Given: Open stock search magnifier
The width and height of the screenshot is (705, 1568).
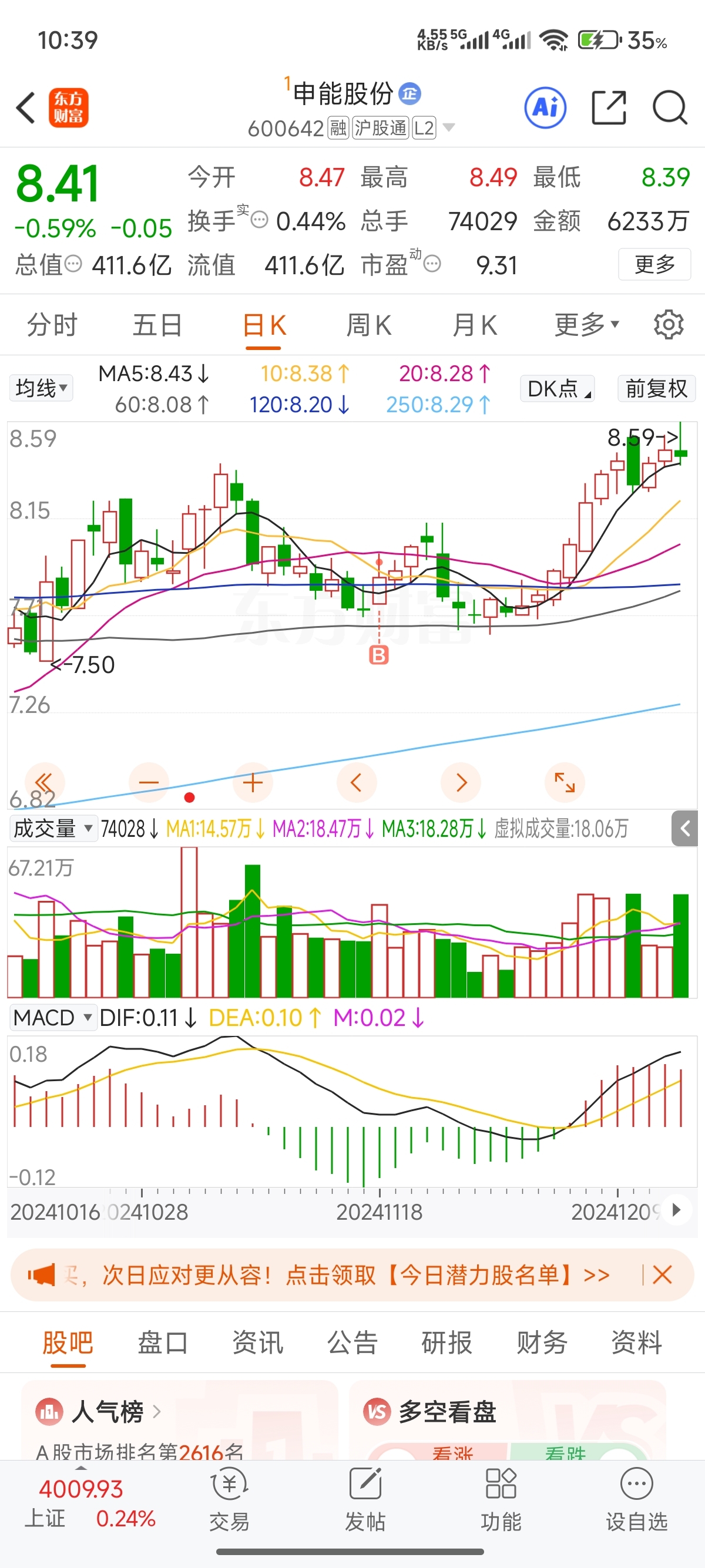Looking at the screenshot, I should click(670, 107).
